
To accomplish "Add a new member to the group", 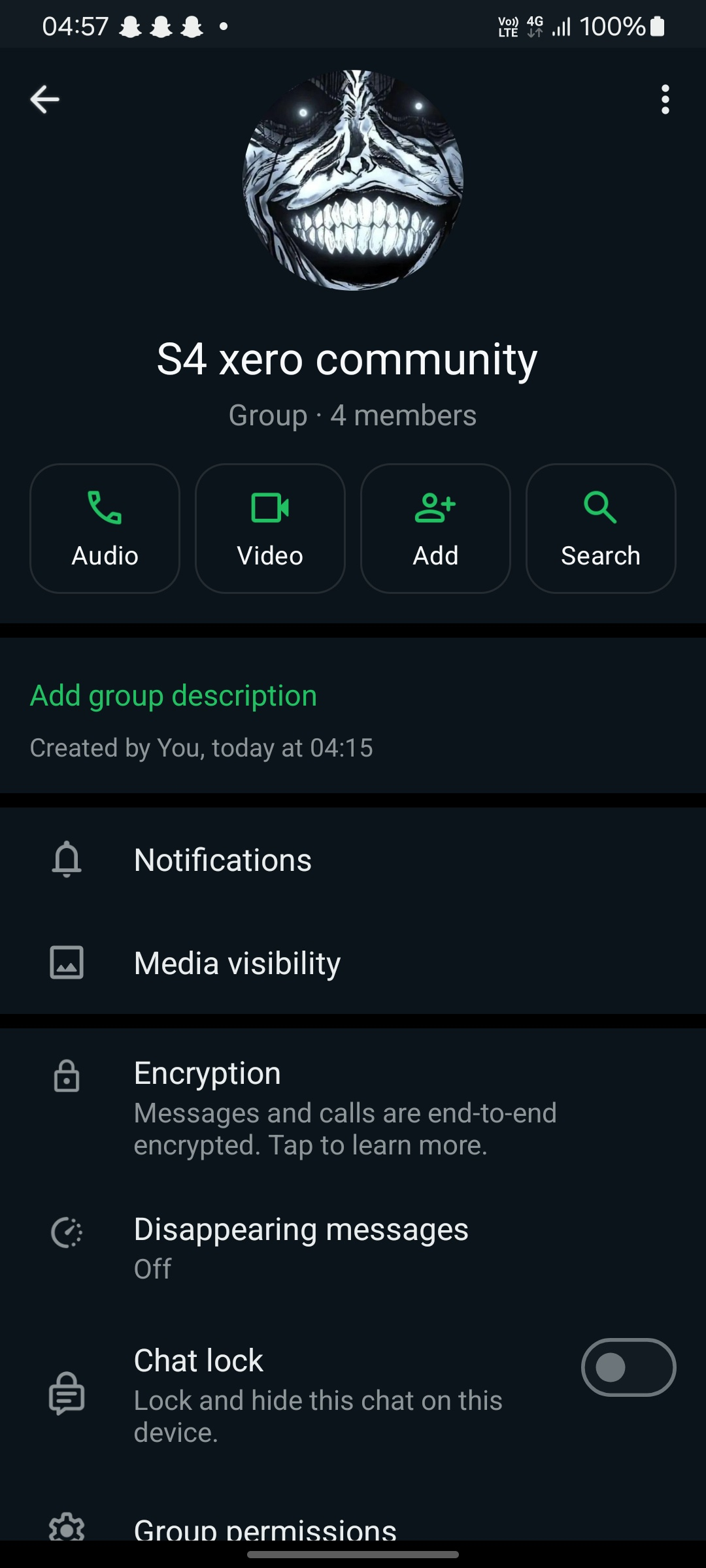I will [x=435, y=528].
